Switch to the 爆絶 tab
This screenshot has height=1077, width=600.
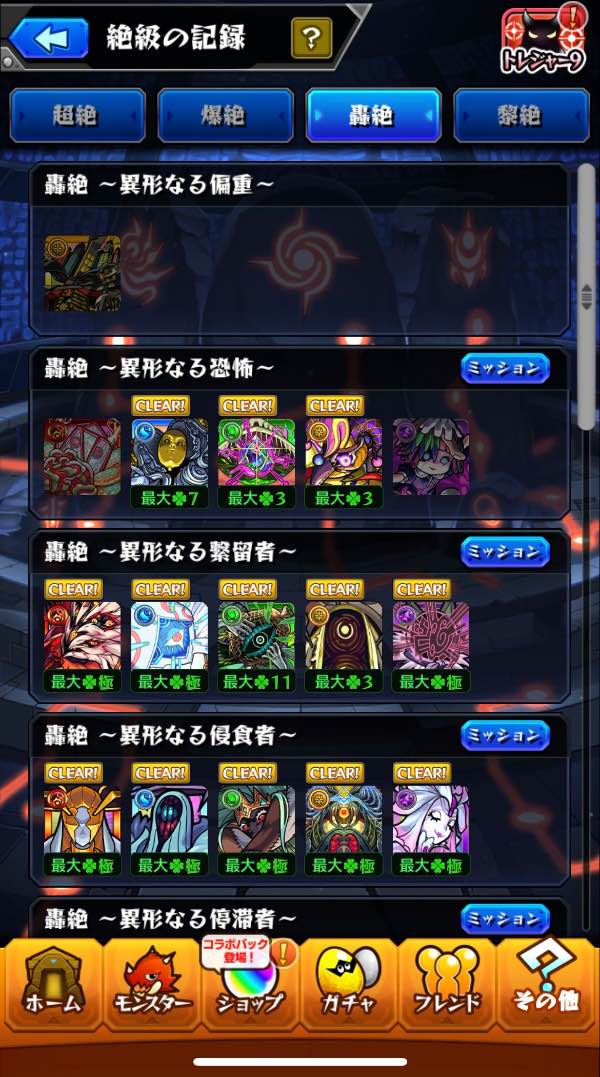click(225, 115)
